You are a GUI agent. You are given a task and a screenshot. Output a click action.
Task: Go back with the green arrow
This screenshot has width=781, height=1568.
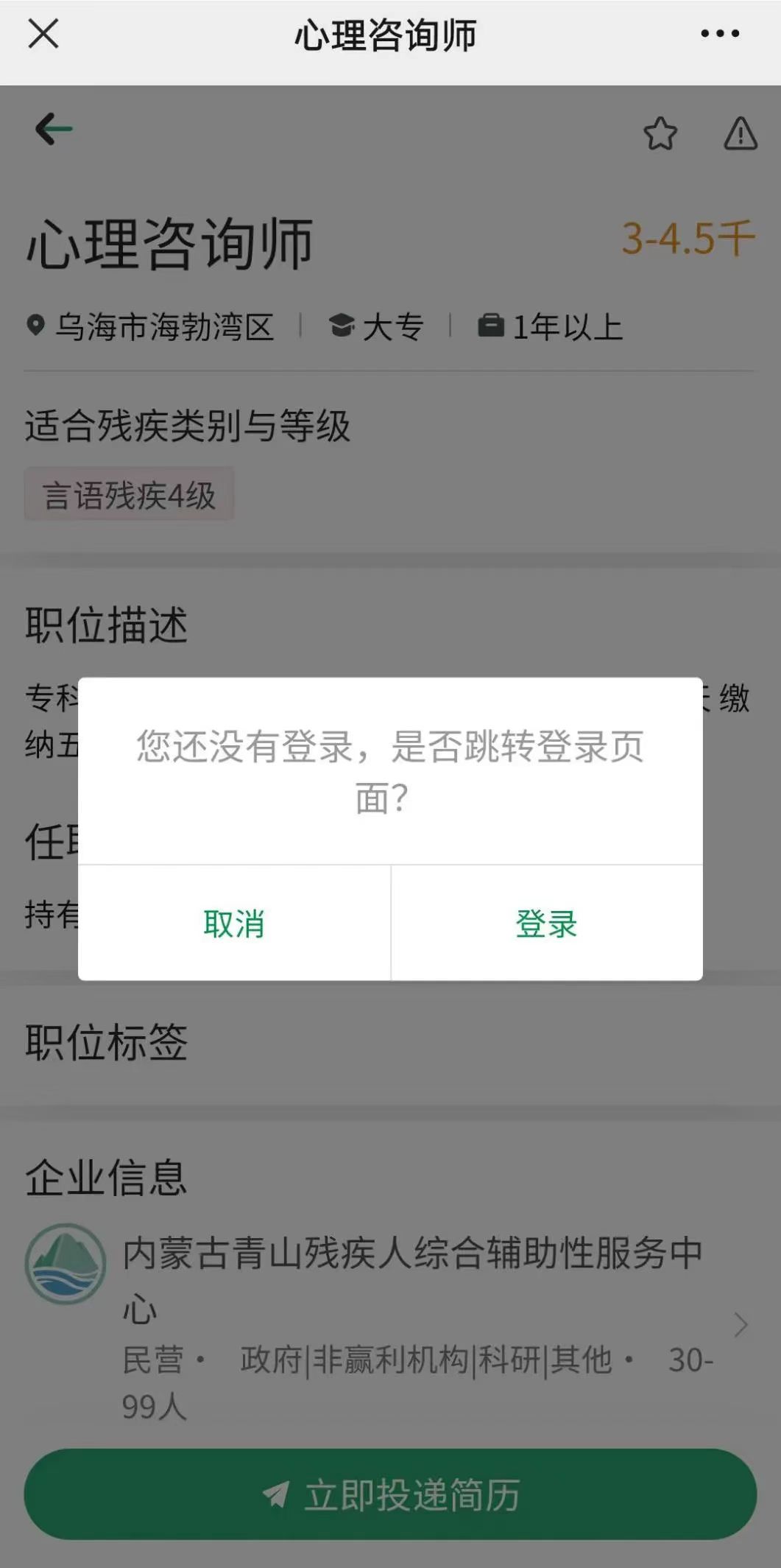click(x=54, y=130)
